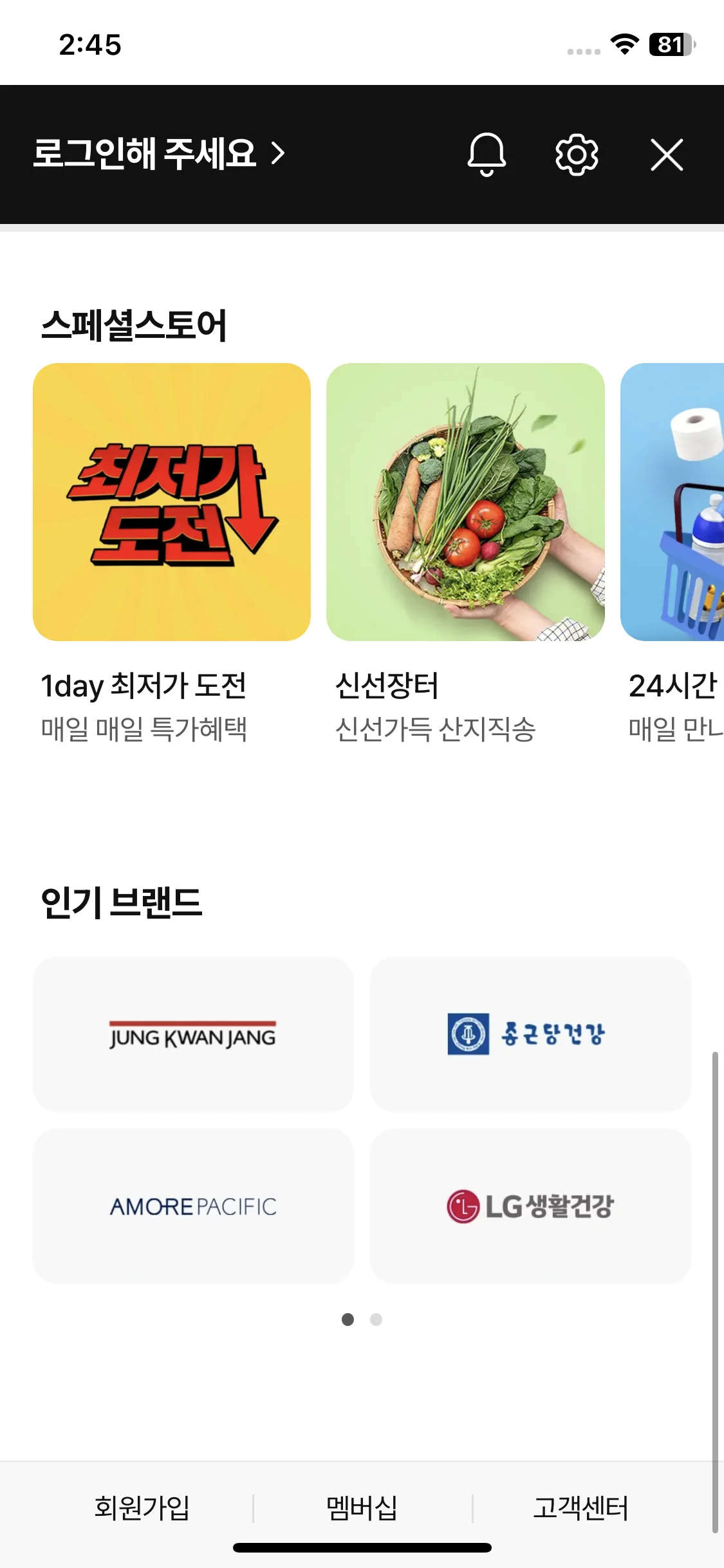Browse the Amorepacific brand
The width and height of the screenshot is (724, 1568).
coord(193,1206)
